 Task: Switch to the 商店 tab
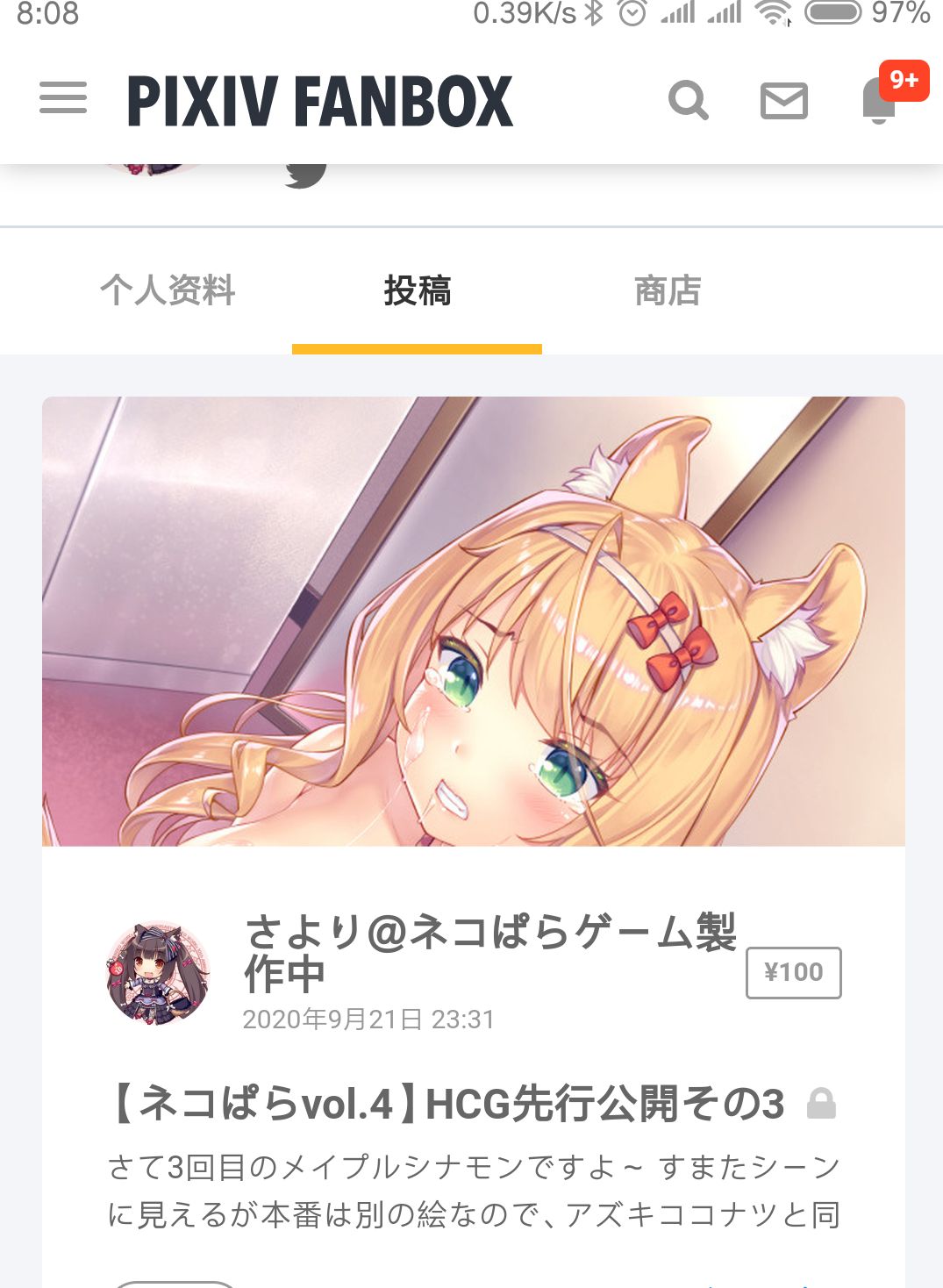coord(667,290)
